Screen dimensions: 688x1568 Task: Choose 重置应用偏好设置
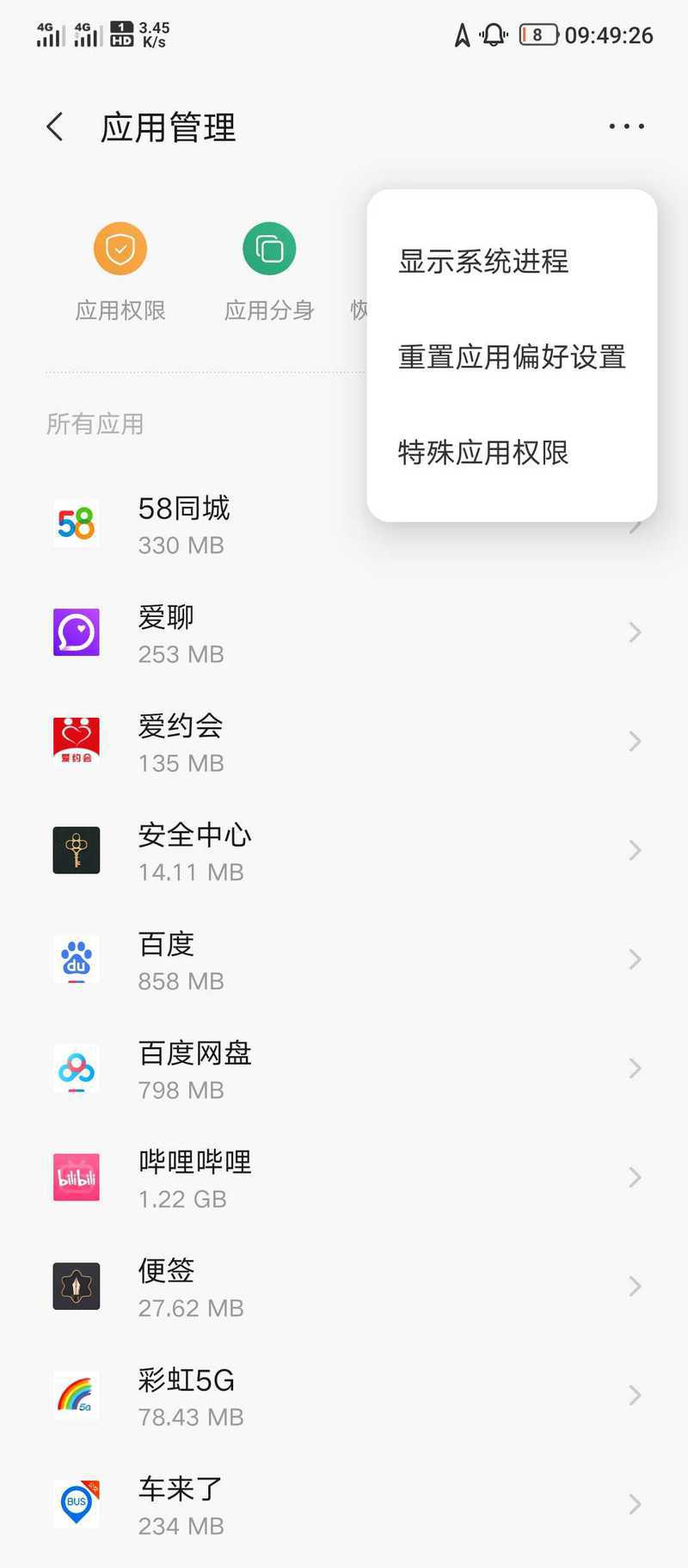click(512, 356)
